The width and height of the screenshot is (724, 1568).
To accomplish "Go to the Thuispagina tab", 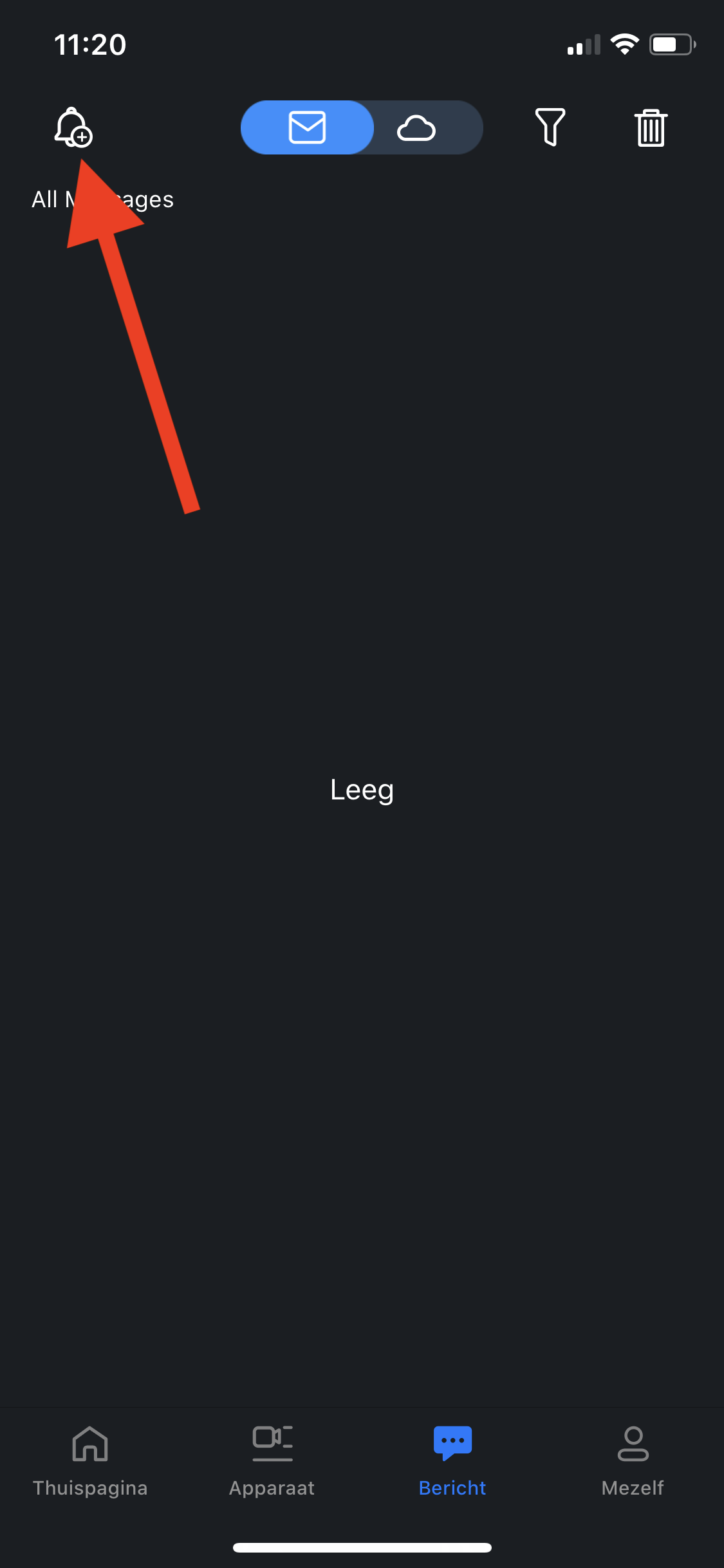I will [90, 1460].
